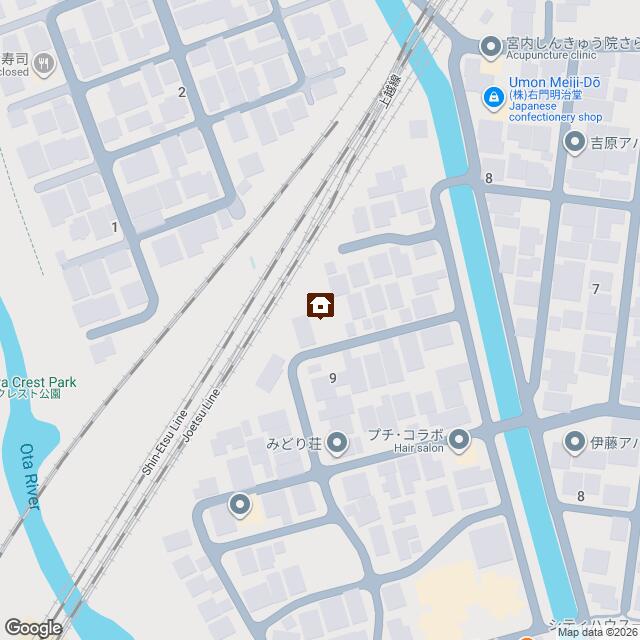Open the Umon Meiji-Dō confectionery shop marker
Viewport: 640px width, 640px height.
[493, 97]
